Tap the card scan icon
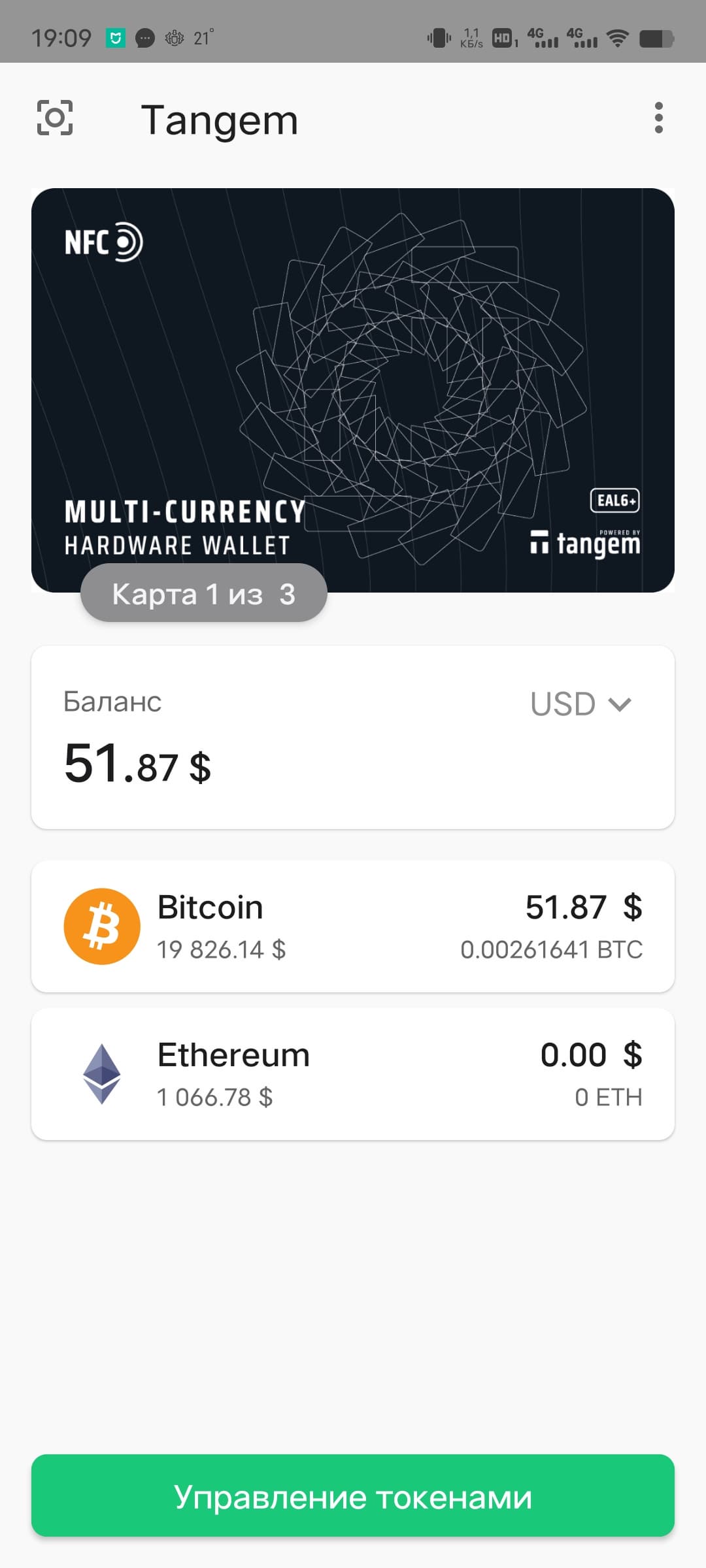The image size is (706, 1568). point(55,118)
